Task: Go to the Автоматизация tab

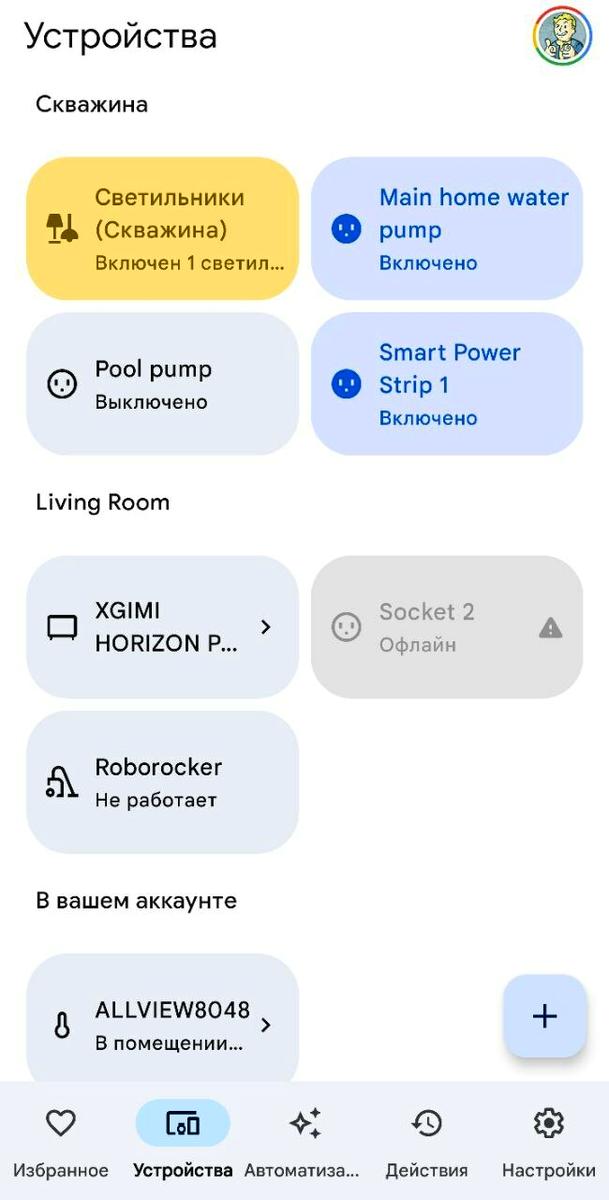Action: tap(304, 1140)
